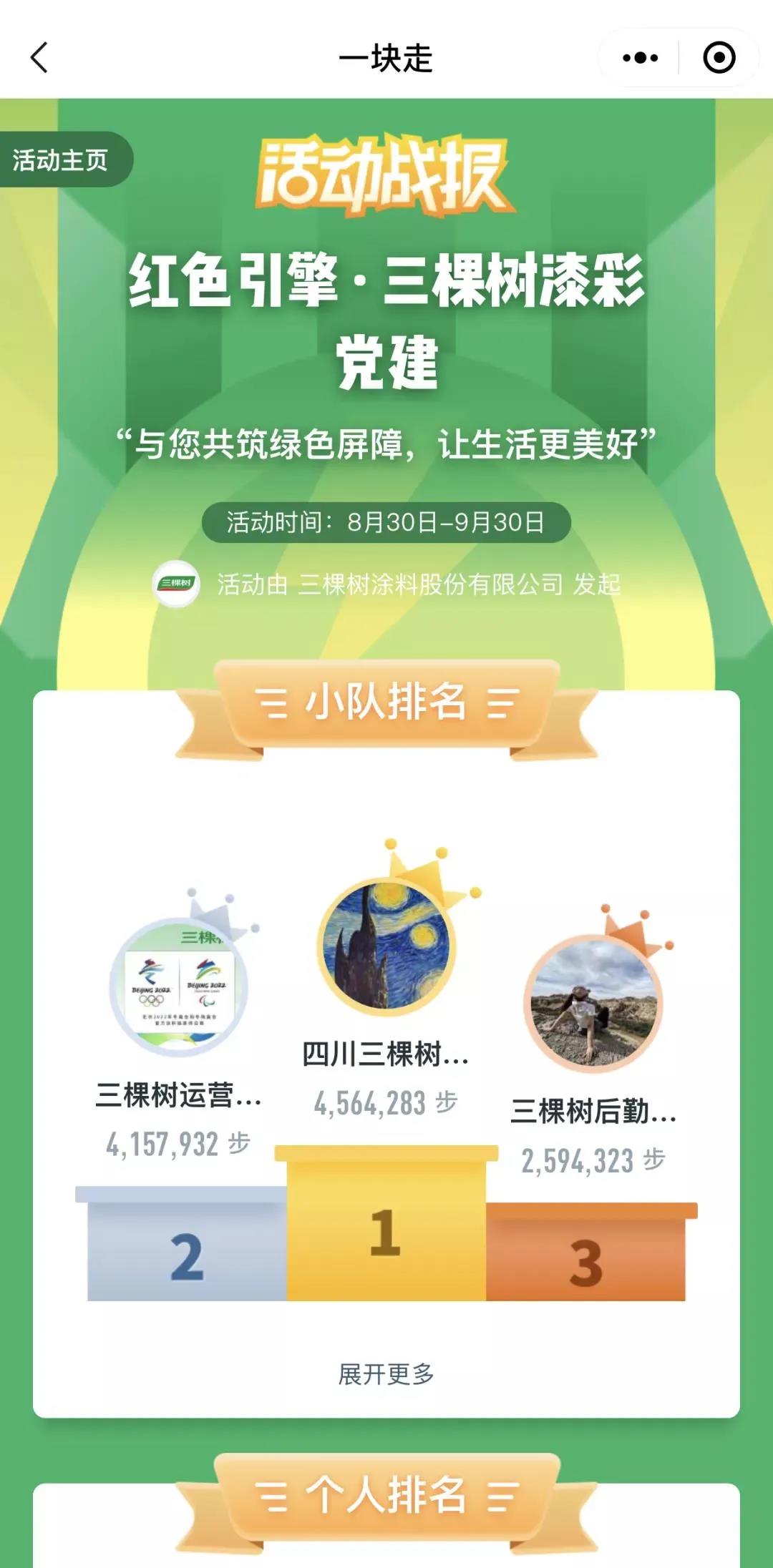
Task: Expand team ranking with 展开更多
Action: (x=386, y=1374)
